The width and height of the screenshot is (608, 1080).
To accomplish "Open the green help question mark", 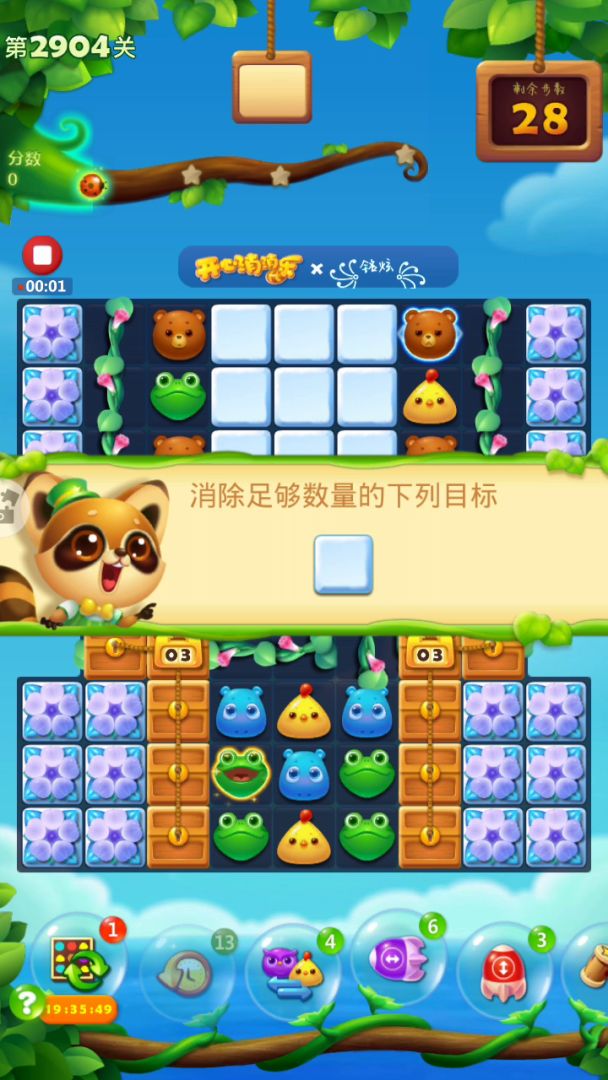I will tap(25, 1001).
